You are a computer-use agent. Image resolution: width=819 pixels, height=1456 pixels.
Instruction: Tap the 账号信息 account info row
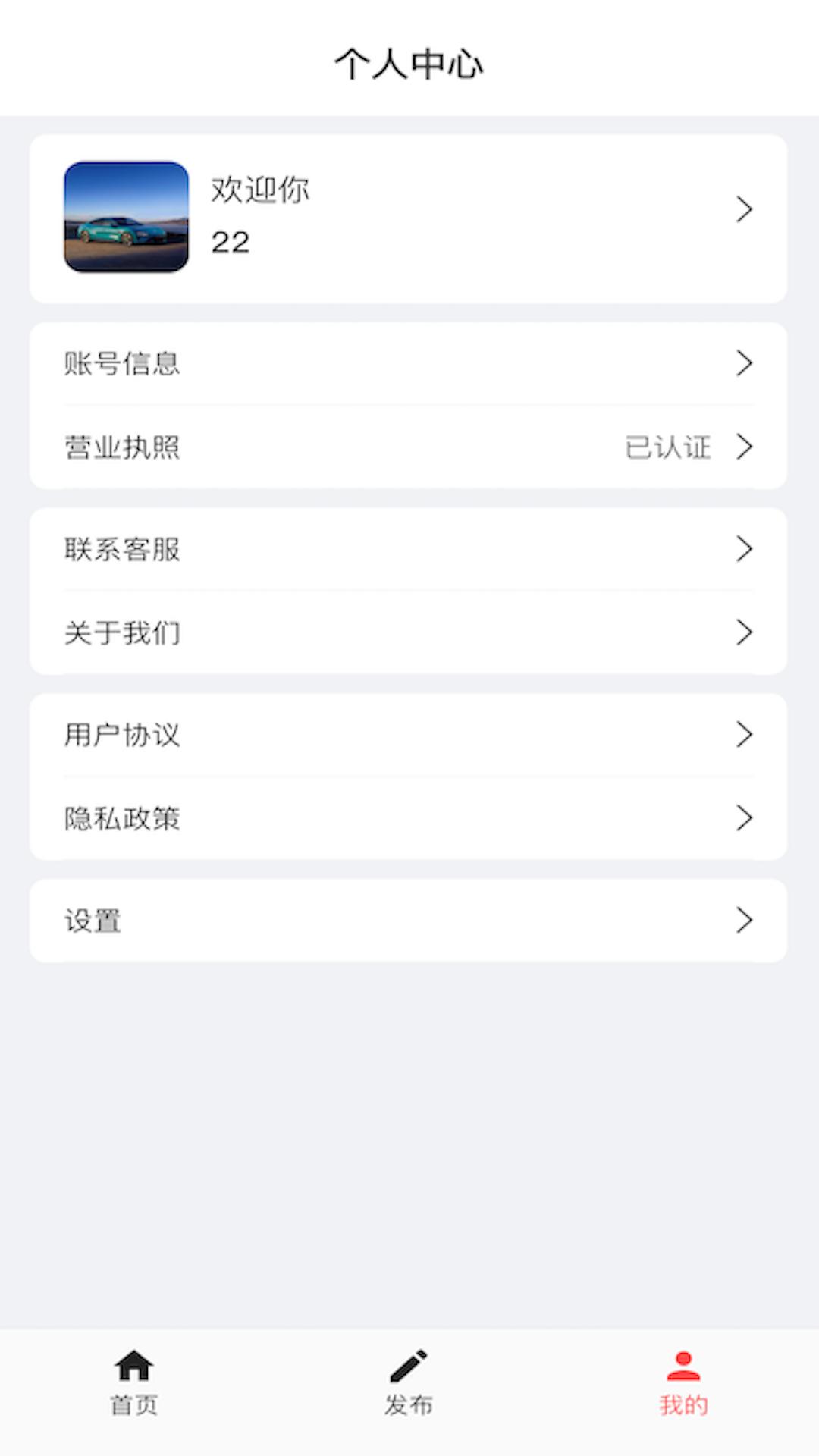point(409,365)
